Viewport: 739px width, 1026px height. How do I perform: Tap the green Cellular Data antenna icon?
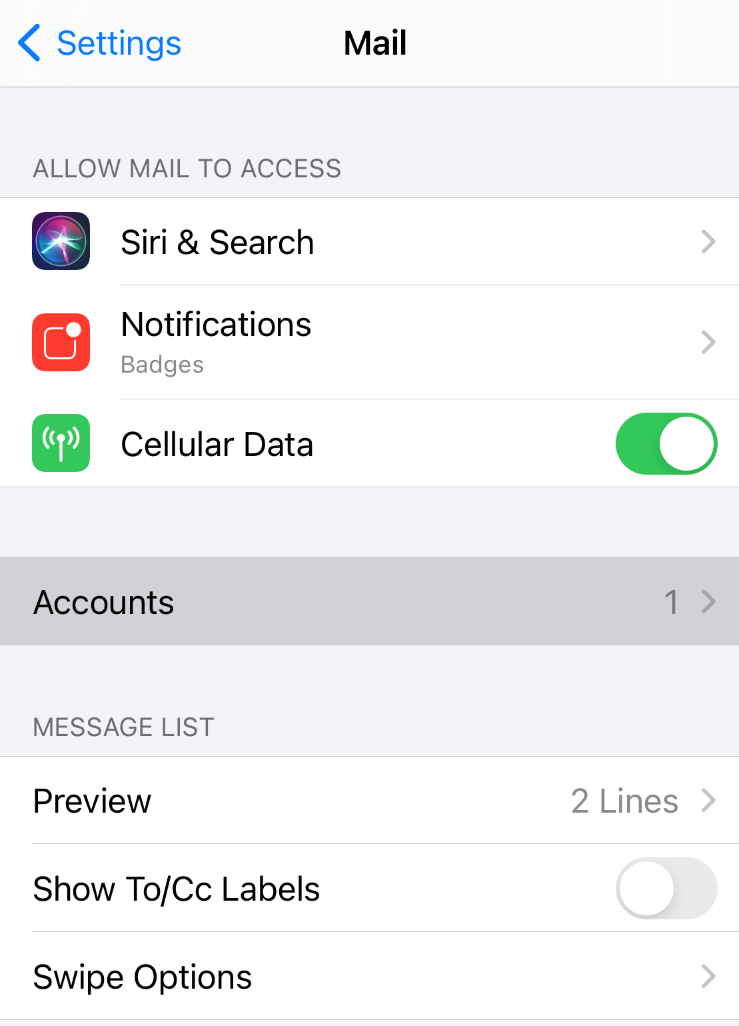tap(61, 443)
